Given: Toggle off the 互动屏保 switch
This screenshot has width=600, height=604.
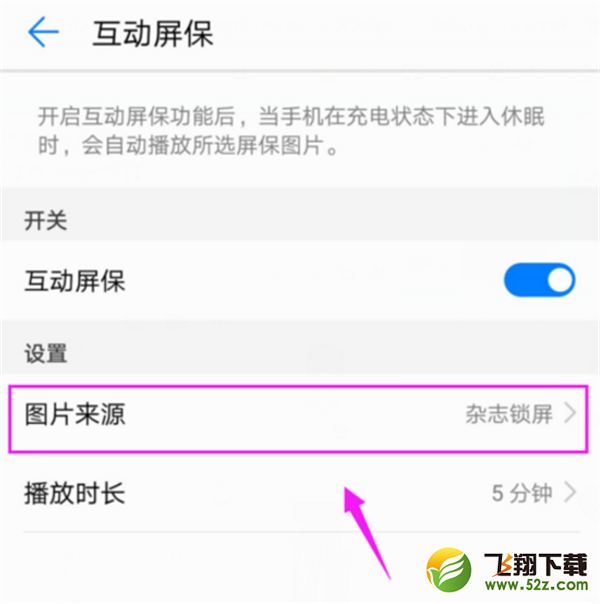Looking at the screenshot, I should tap(540, 281).
